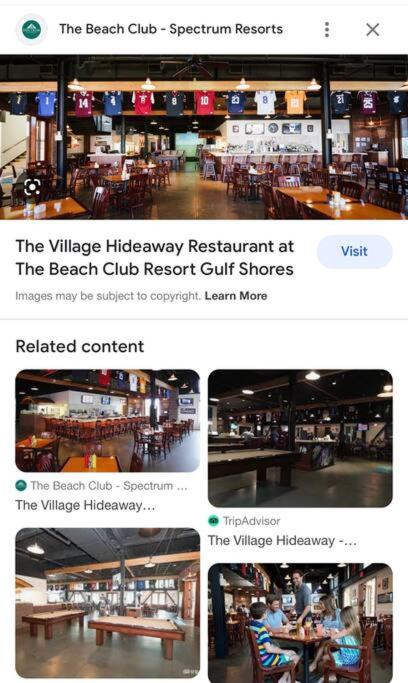
Task: Tap the Visit button
Action: (354, 251)
